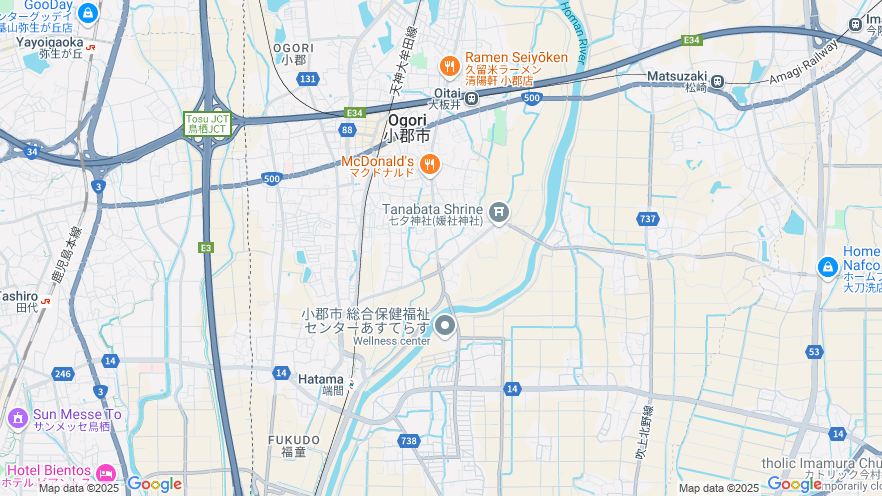Select the McDonald's map marker
Image resolution: width=882 pixels, height=496 pixels.
pyautogui.click(x=429, y=165)
